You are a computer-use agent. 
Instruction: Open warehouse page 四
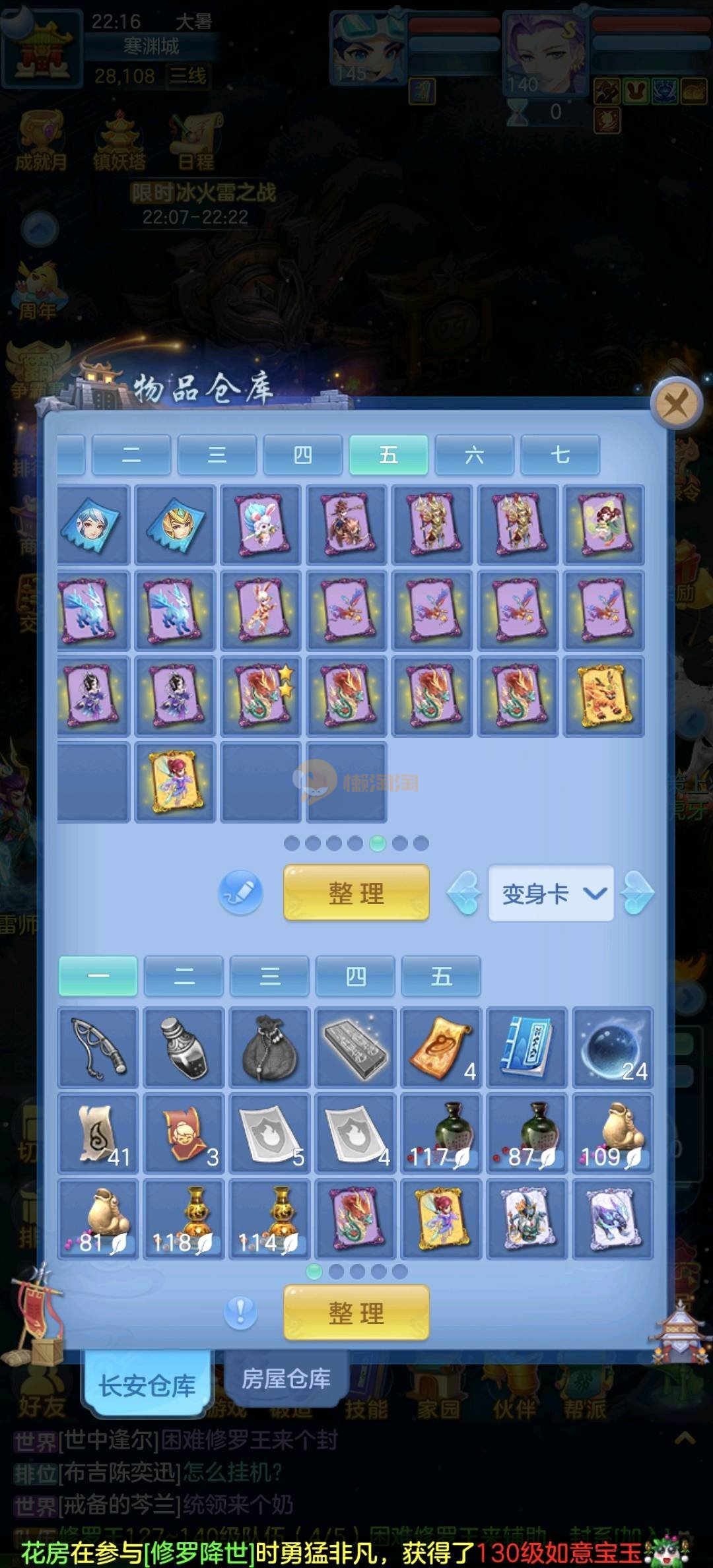pyautogui.click(x=302, y=455)
